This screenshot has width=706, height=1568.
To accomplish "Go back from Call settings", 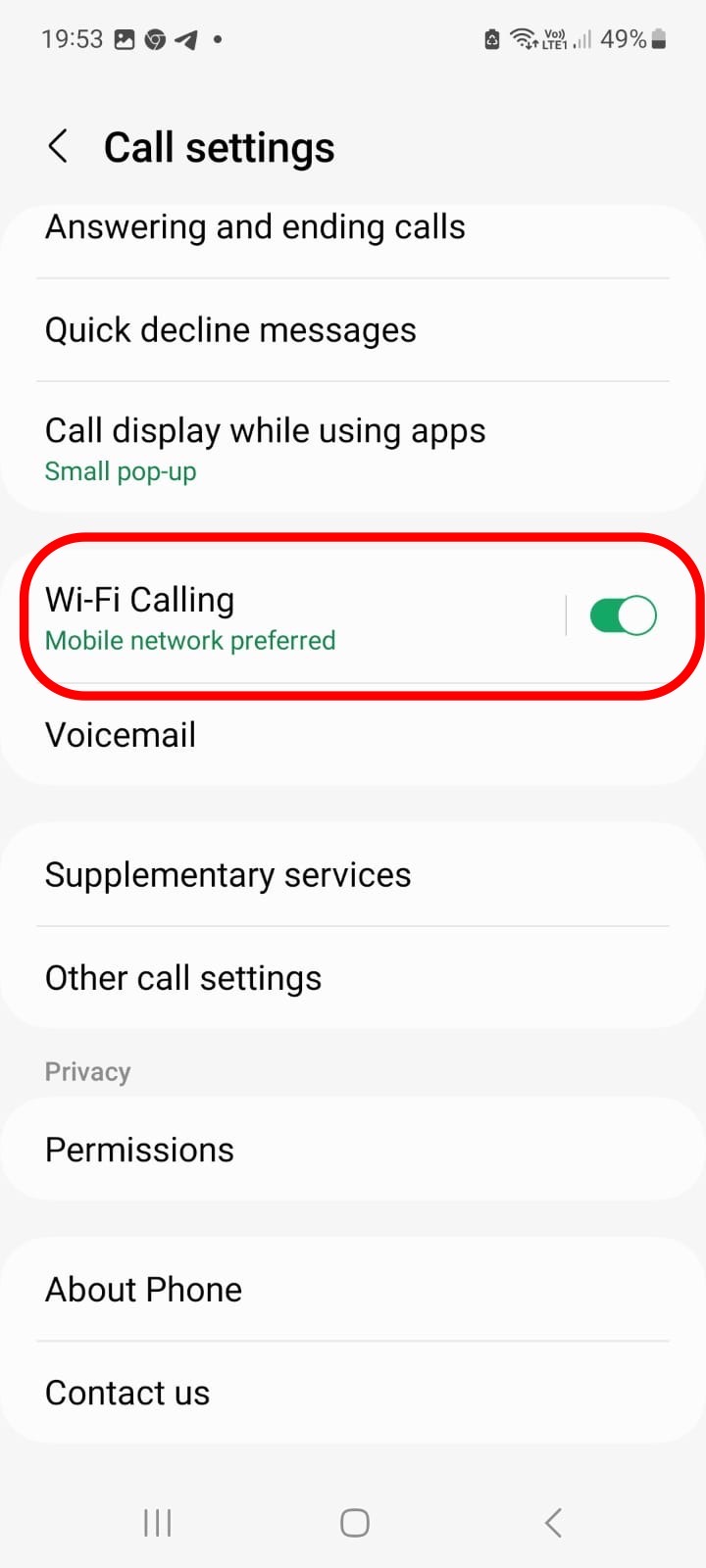I will (x=59, y=147).
